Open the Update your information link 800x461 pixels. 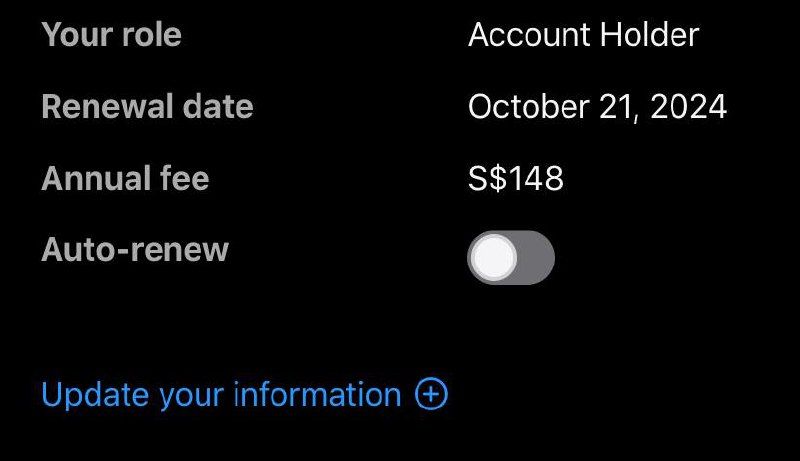(243, 394)
